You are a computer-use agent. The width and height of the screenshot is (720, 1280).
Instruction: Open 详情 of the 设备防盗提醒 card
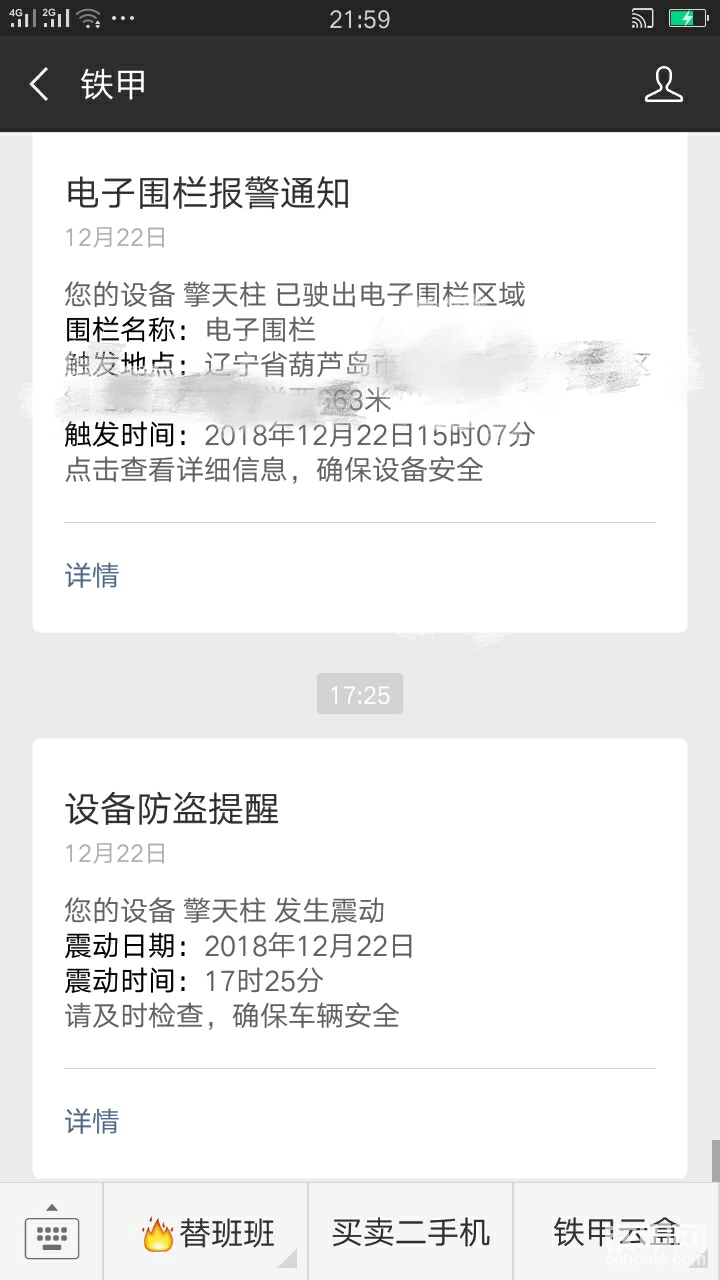point(92,1122)
